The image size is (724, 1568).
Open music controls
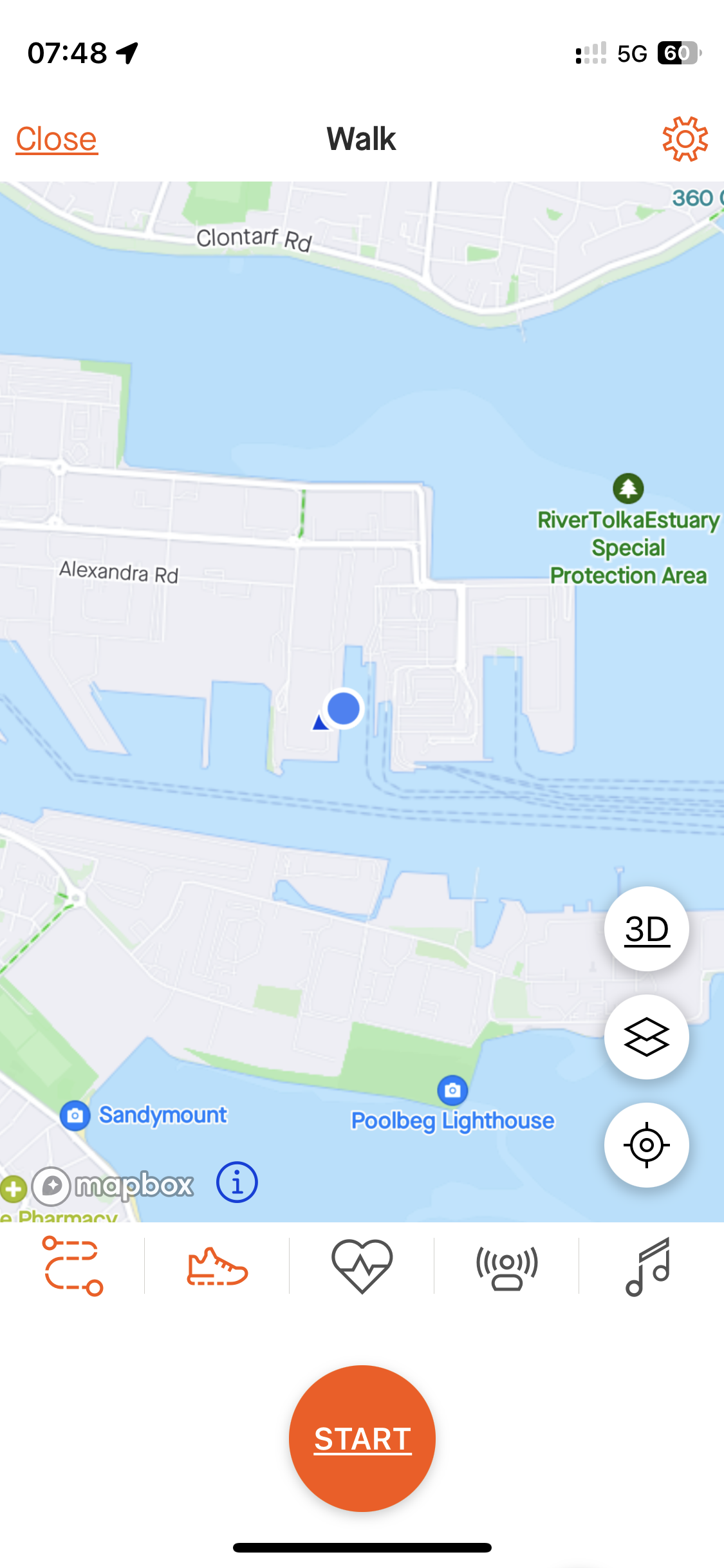click(x=649, y=1265)
